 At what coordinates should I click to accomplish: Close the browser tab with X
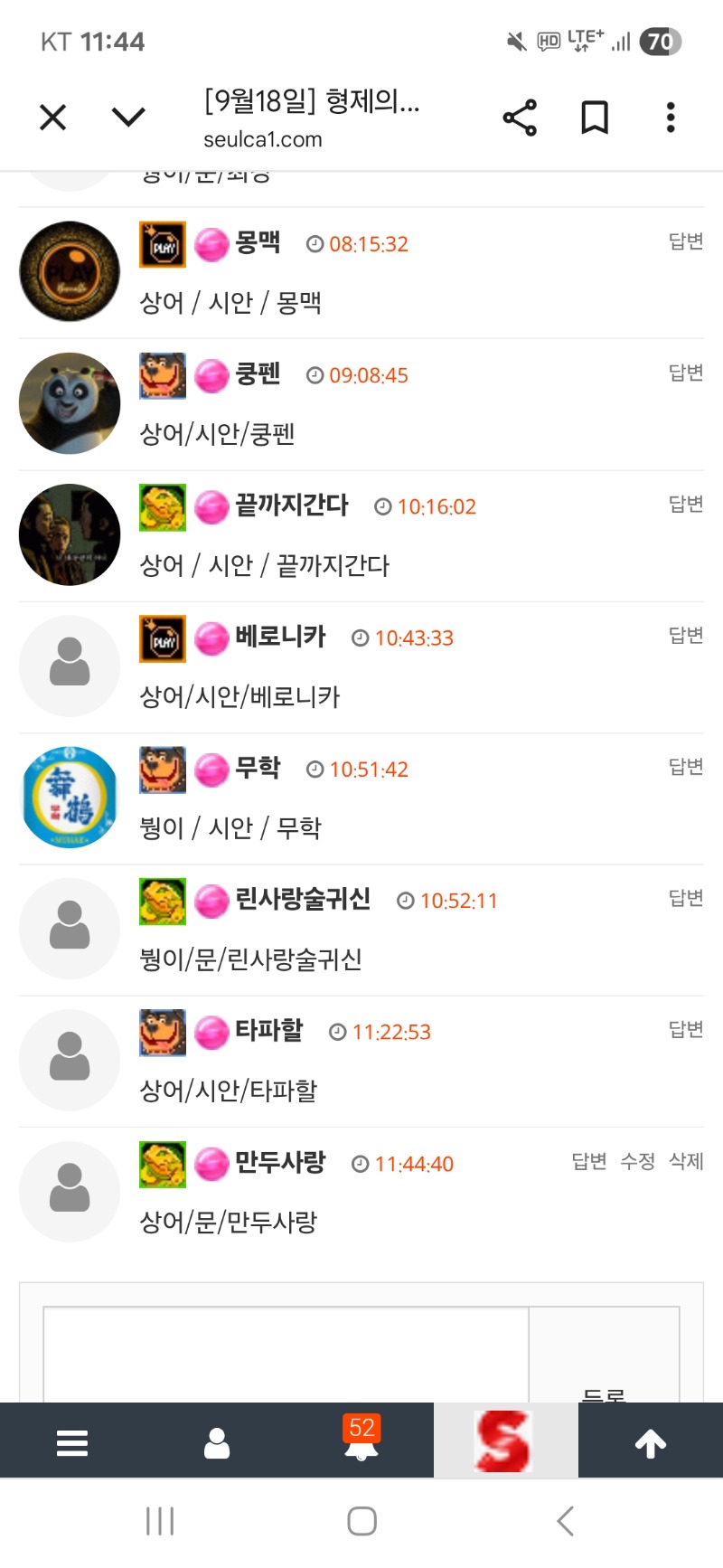click(53, 117)
